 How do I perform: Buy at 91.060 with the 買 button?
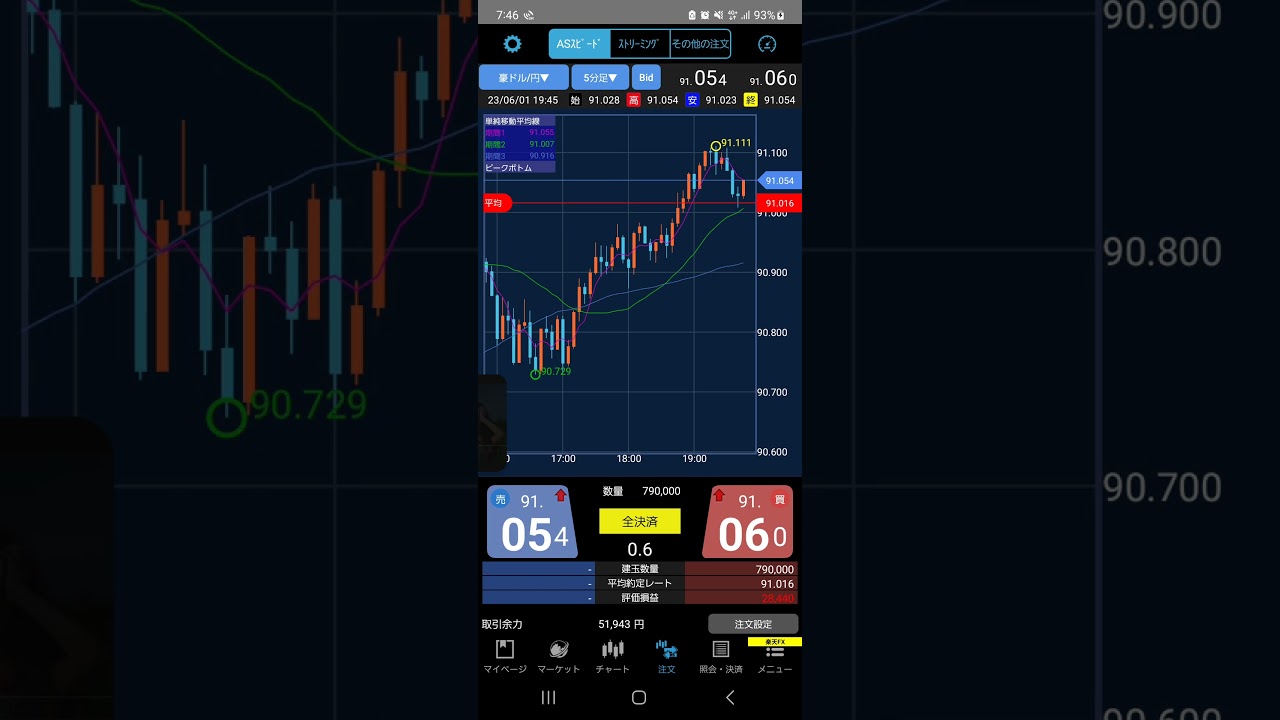[749, 522]
